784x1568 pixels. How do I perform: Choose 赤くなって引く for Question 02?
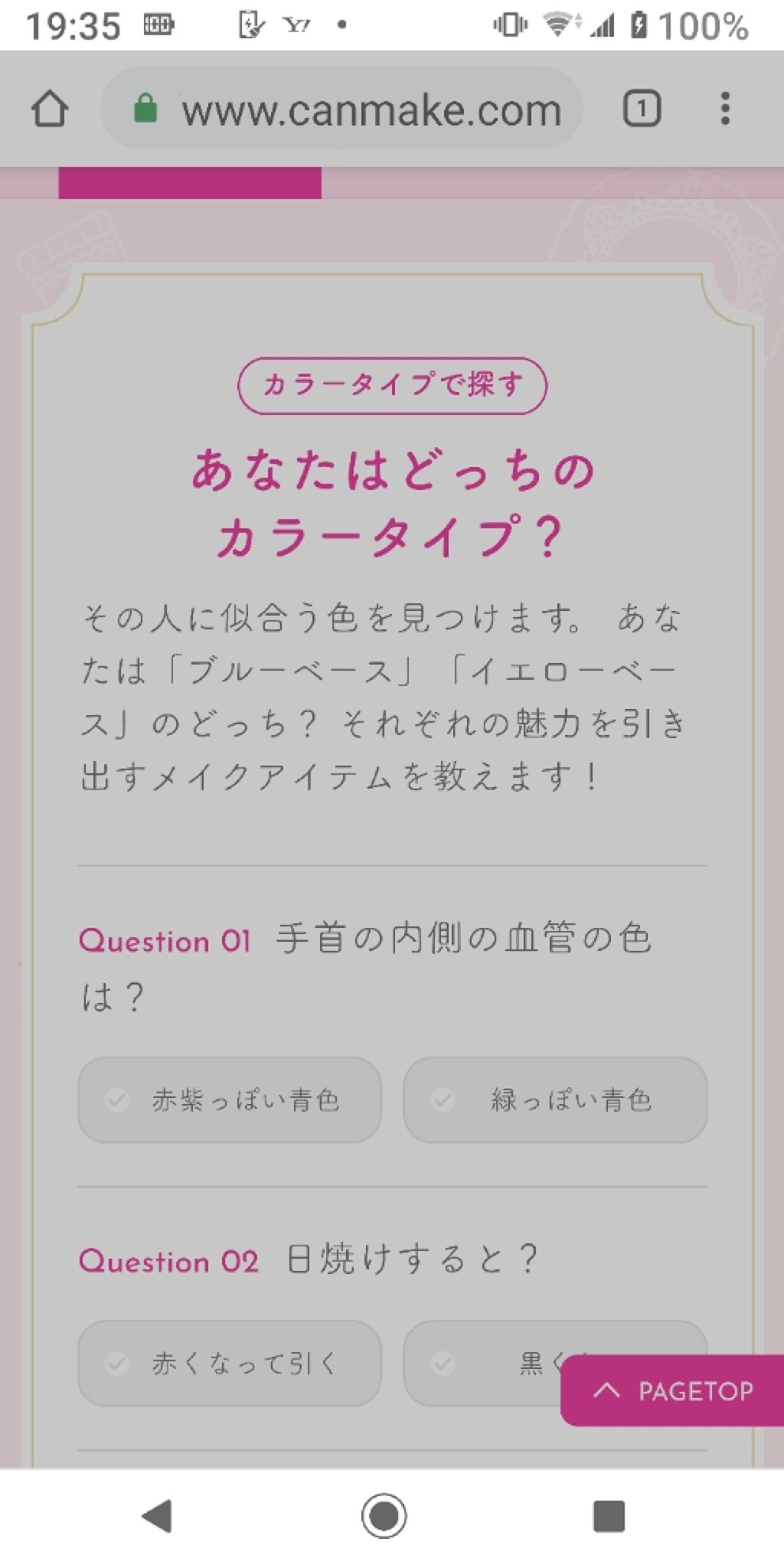coord(230,1363)
